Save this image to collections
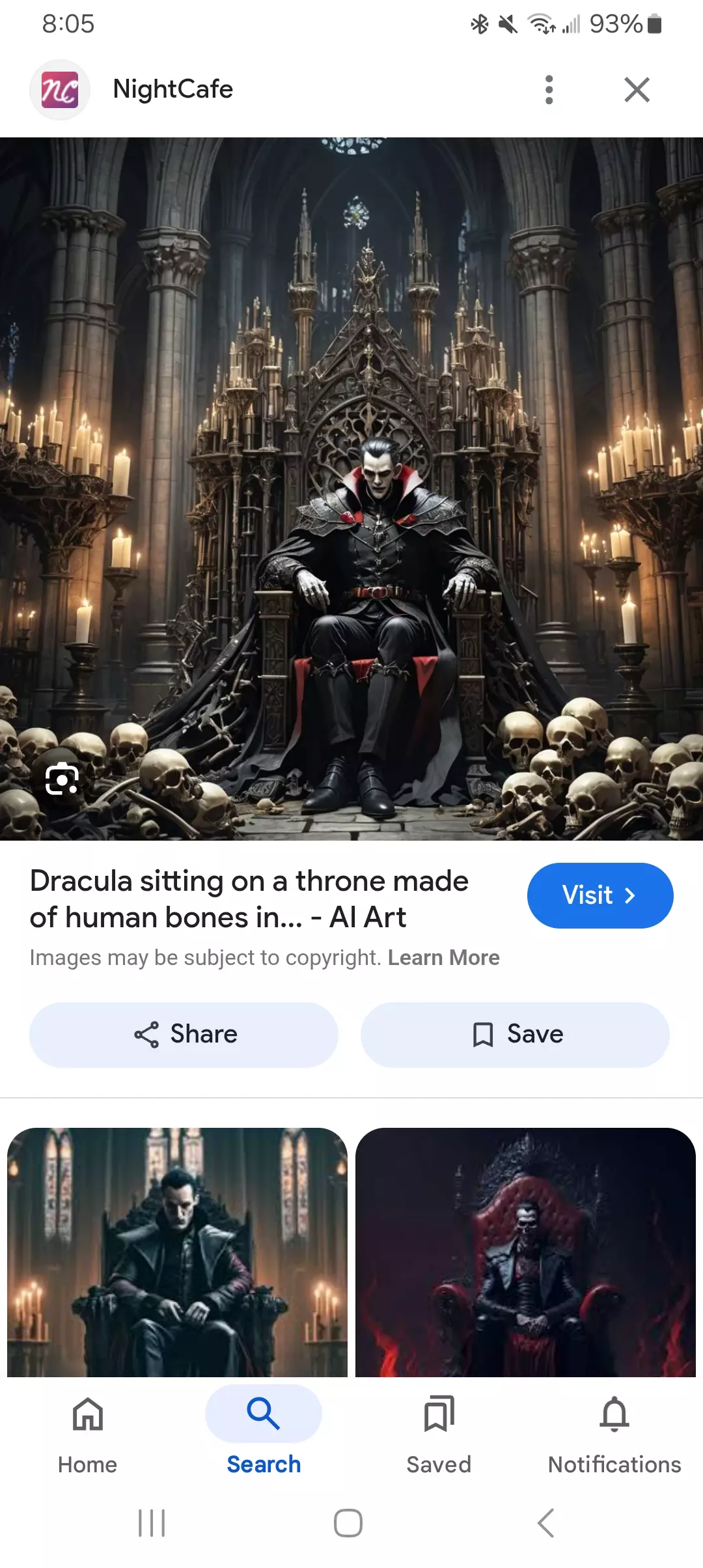703x1568 pixels. [515, 1035]
